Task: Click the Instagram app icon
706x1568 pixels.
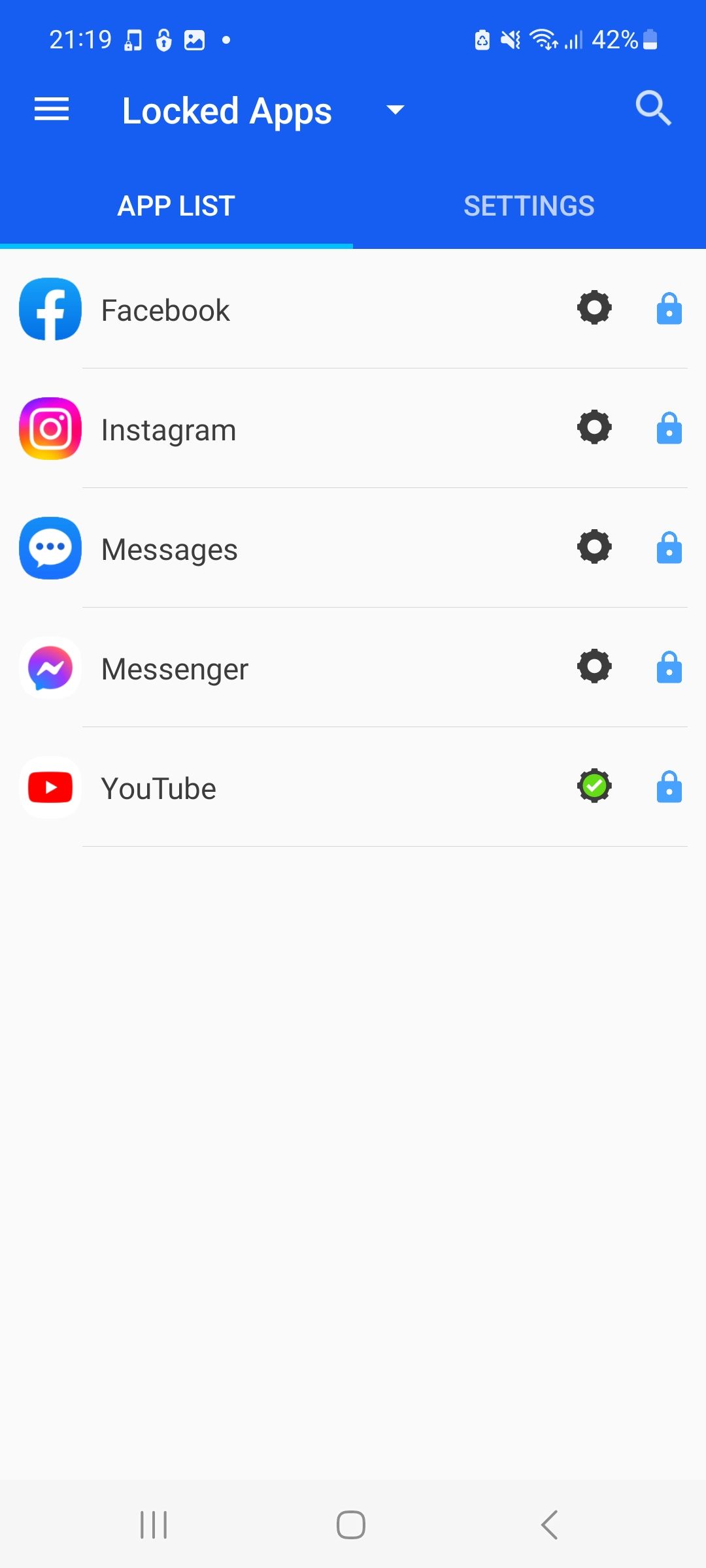Action: pos(50,428)
